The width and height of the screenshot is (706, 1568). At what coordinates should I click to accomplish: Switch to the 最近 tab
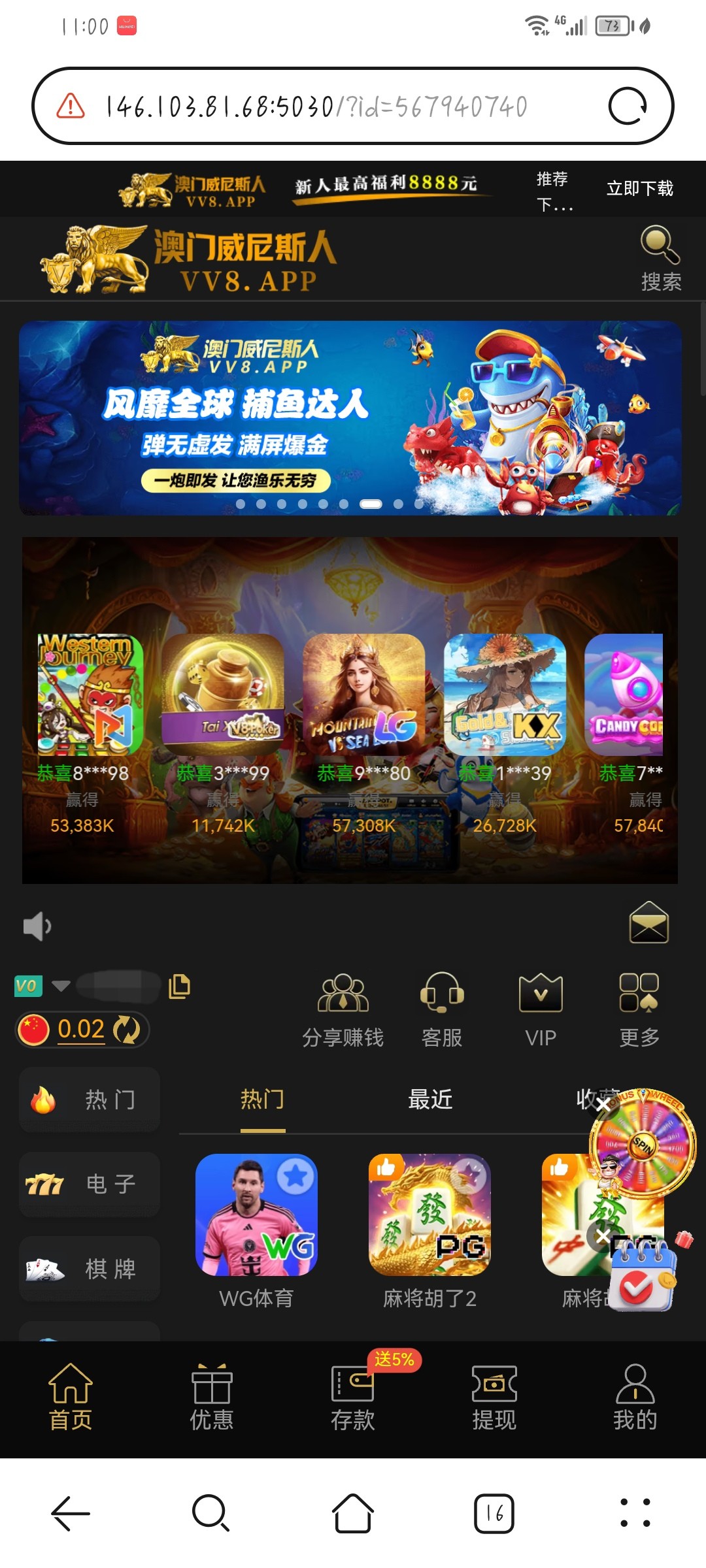click(x=430, y=1100)
